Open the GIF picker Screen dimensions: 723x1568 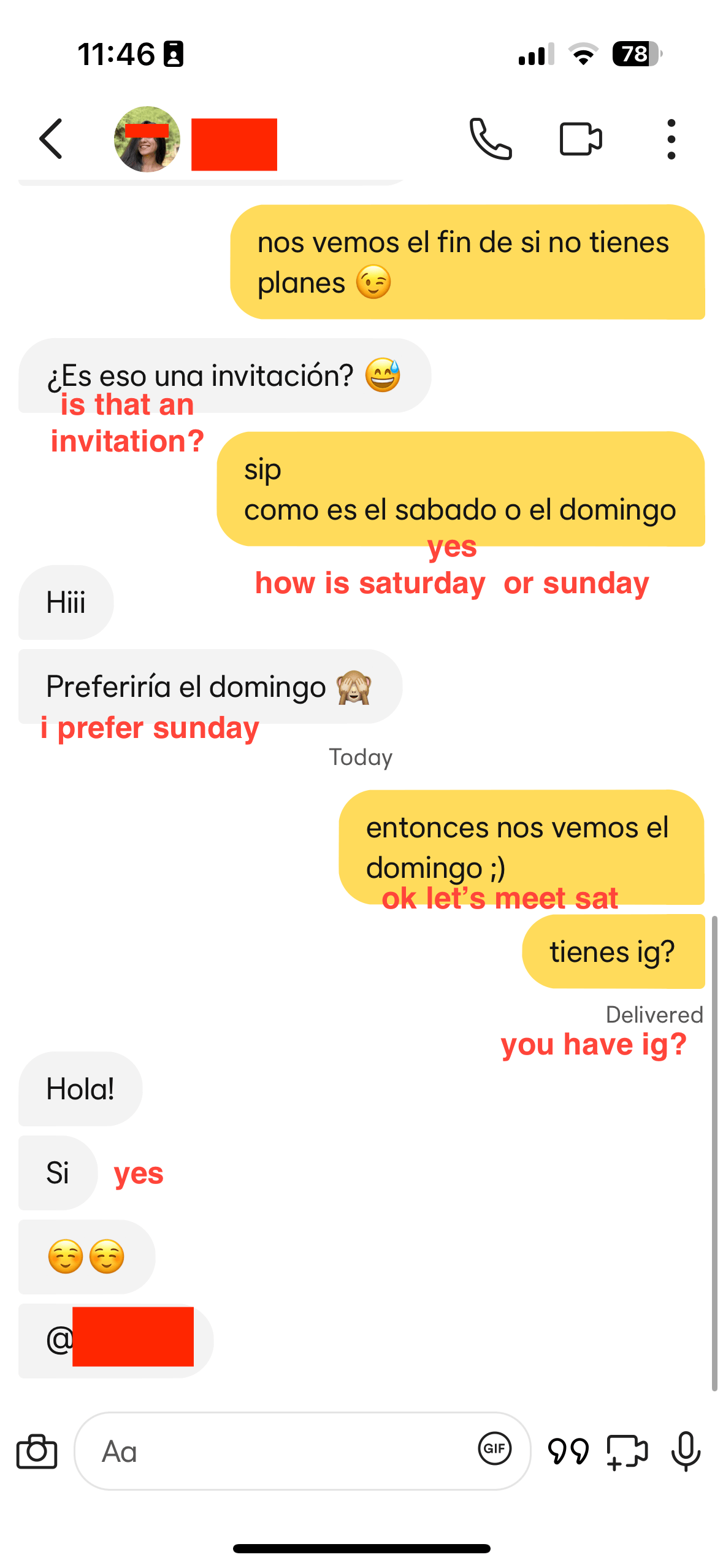pos(495,1450)
